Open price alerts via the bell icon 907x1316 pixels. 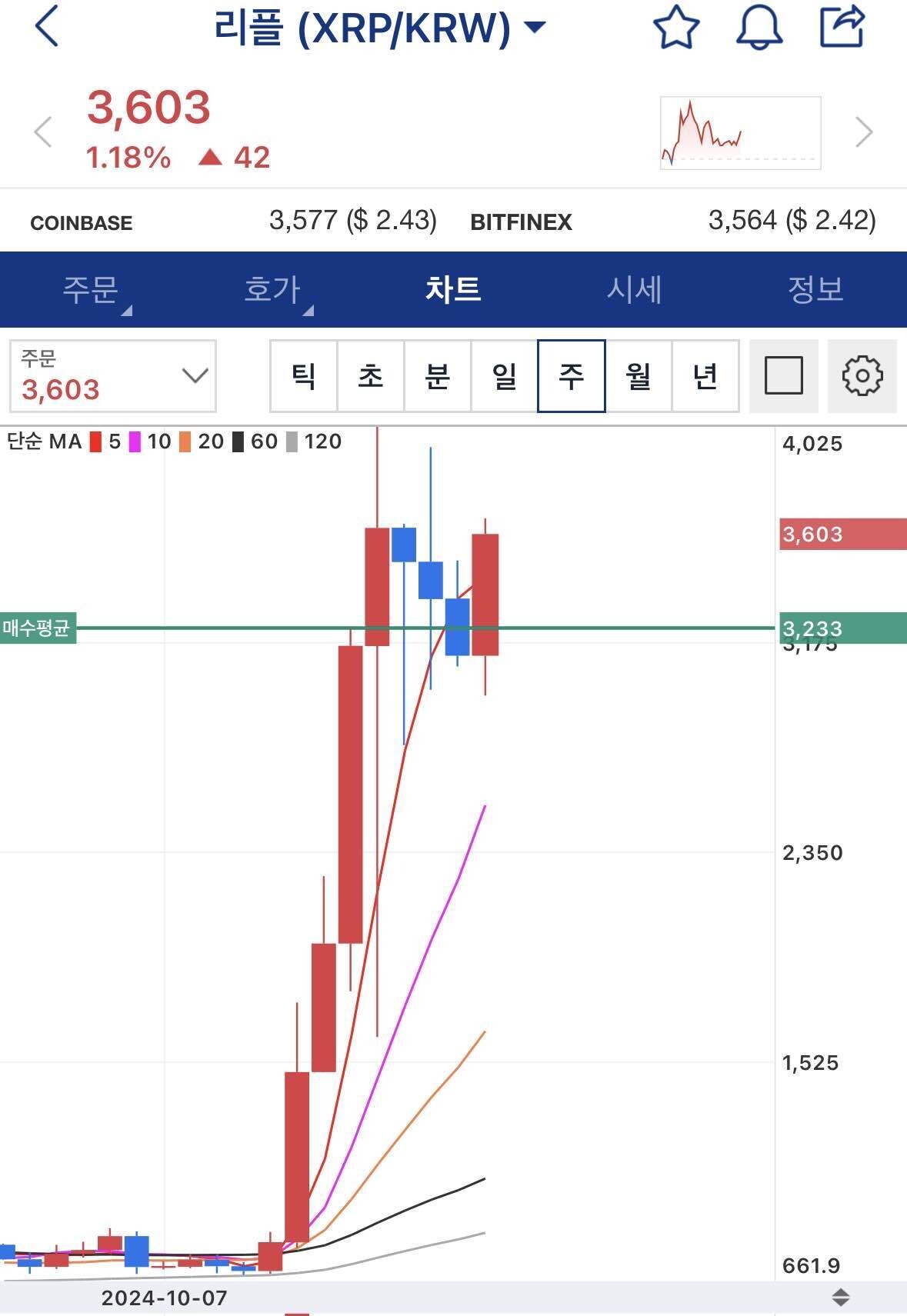pyautogui.click(x=761, y=27)
